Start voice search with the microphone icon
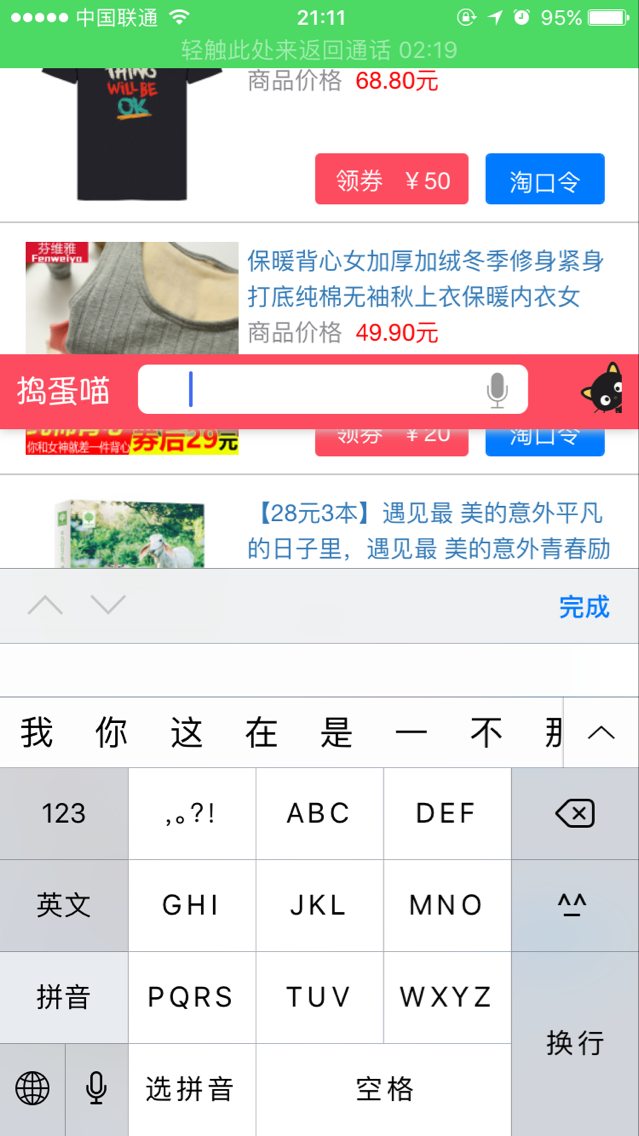This screenshot has width=639, height=1136. pos(497,390)
